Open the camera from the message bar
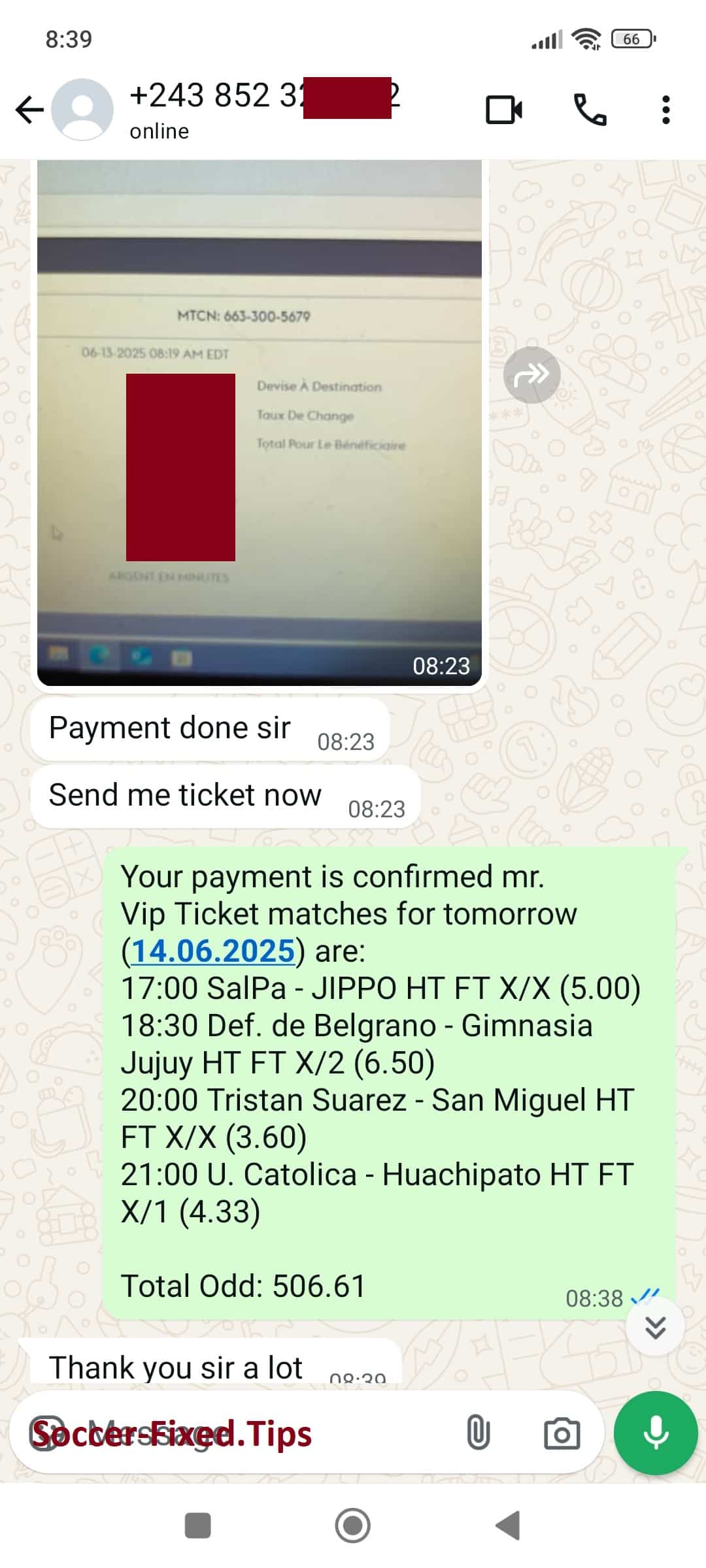The image size is (706, 1568). pyautogui.click(x=562, y=1433)
